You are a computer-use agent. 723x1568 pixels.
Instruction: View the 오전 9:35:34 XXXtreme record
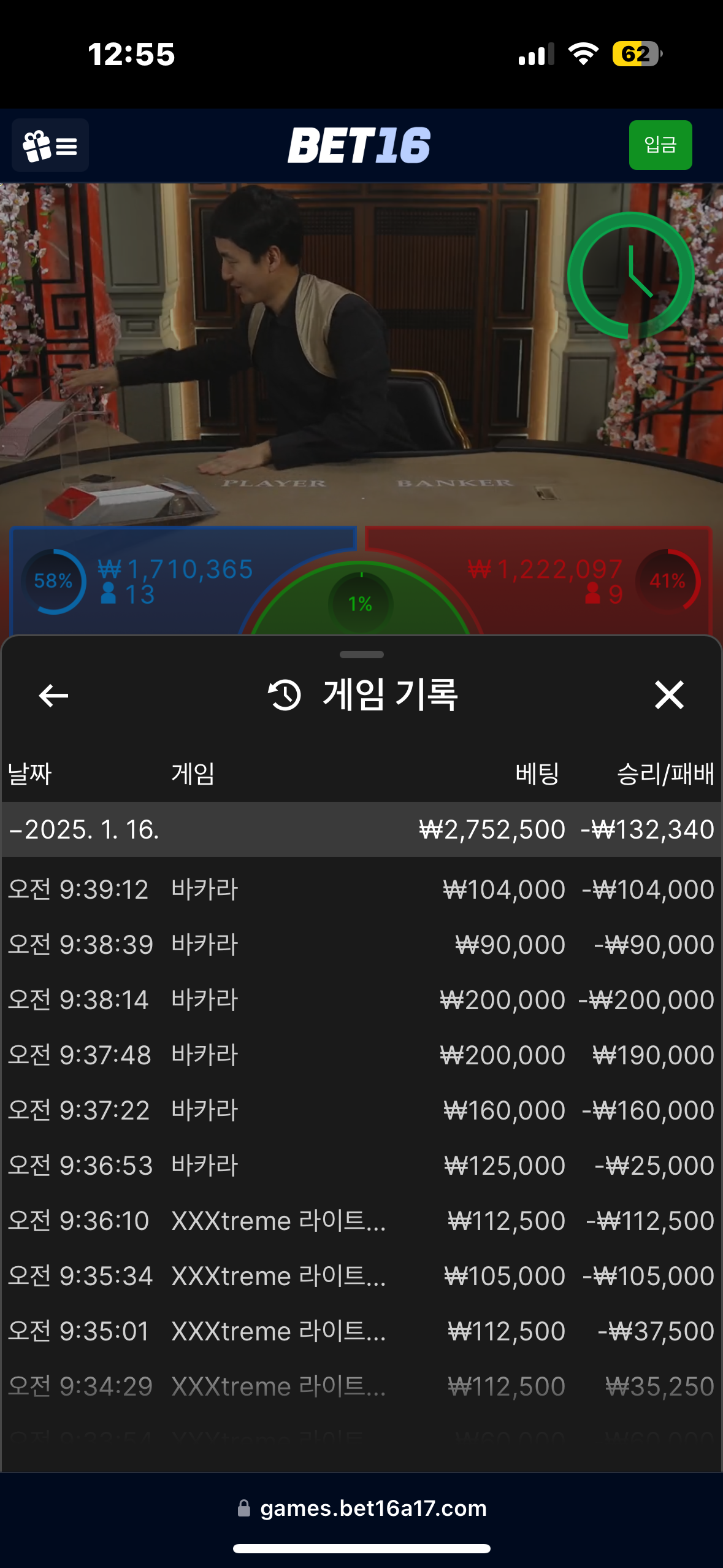pyautogui.click(x=361, y=1276)
